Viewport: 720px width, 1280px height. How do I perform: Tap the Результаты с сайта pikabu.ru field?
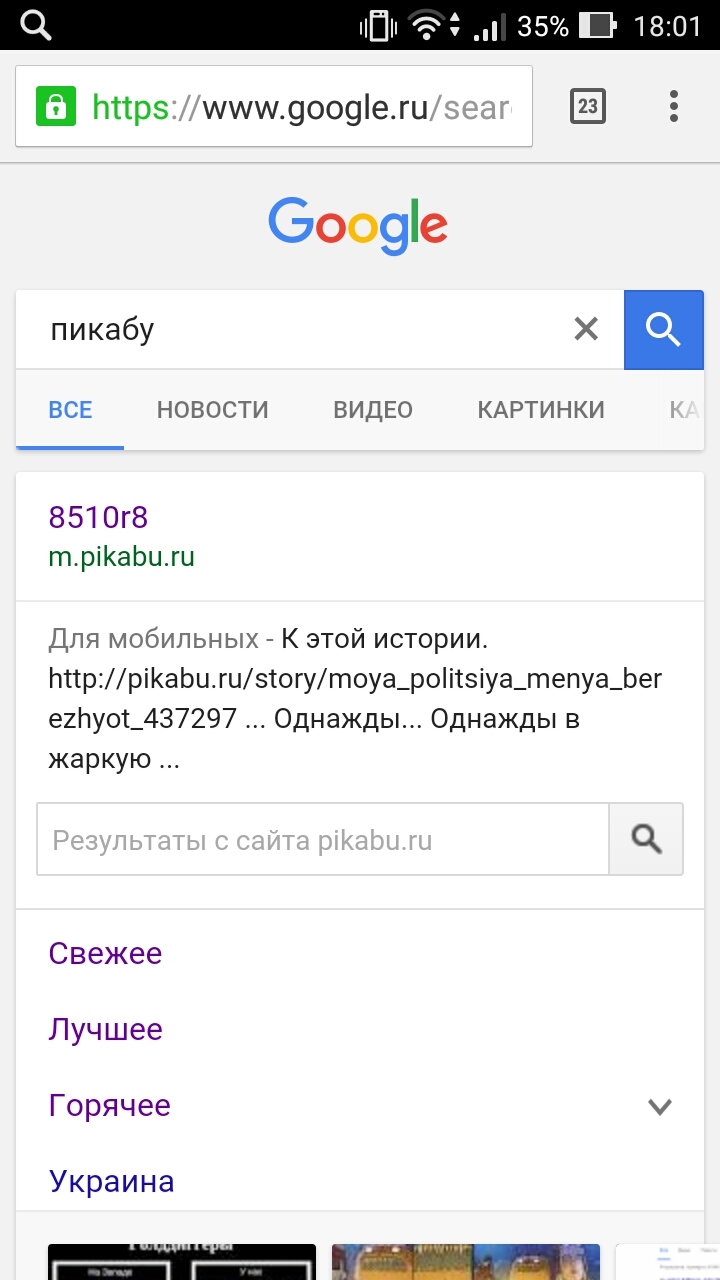pos(322,840)
